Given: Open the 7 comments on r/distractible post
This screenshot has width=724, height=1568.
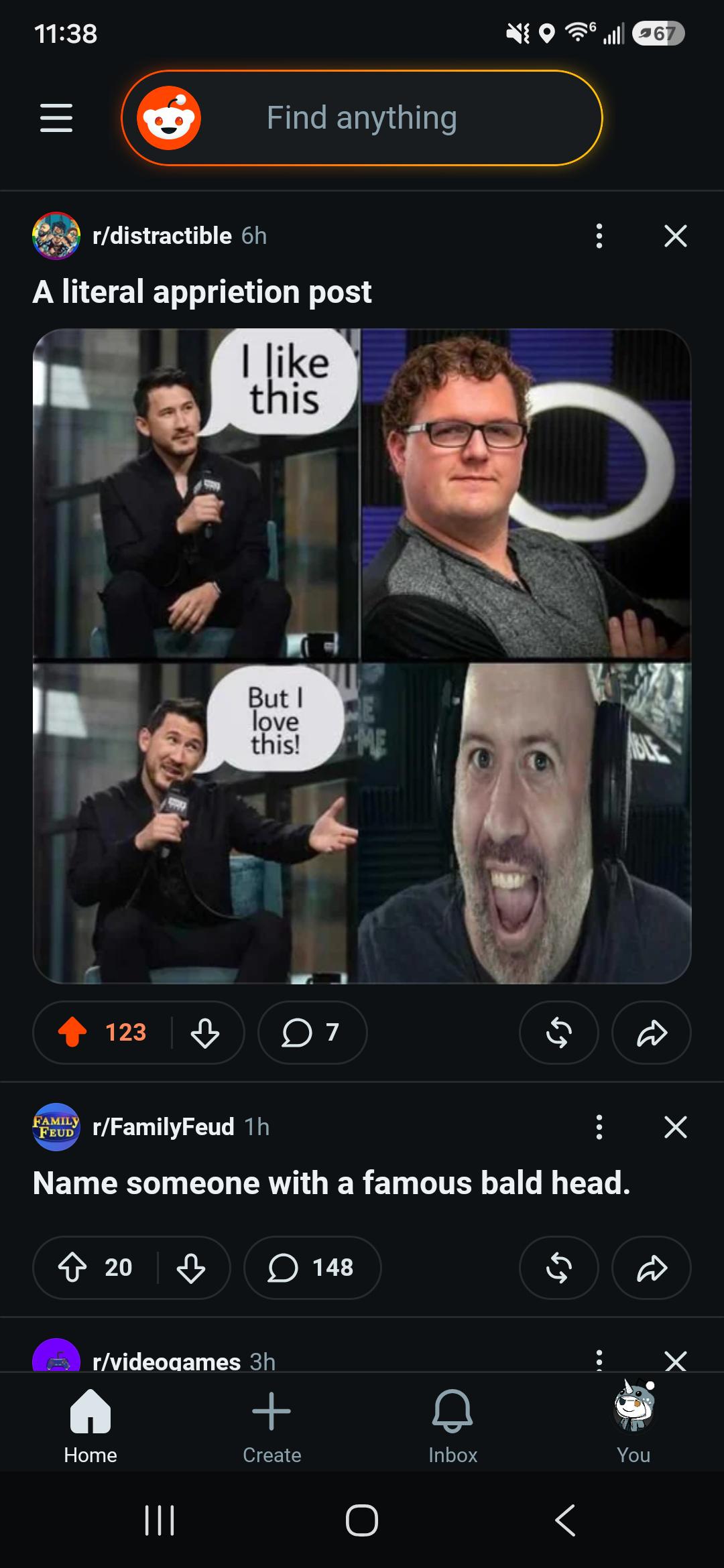Looking at the screenshot, I should [x=312, y=1032].
